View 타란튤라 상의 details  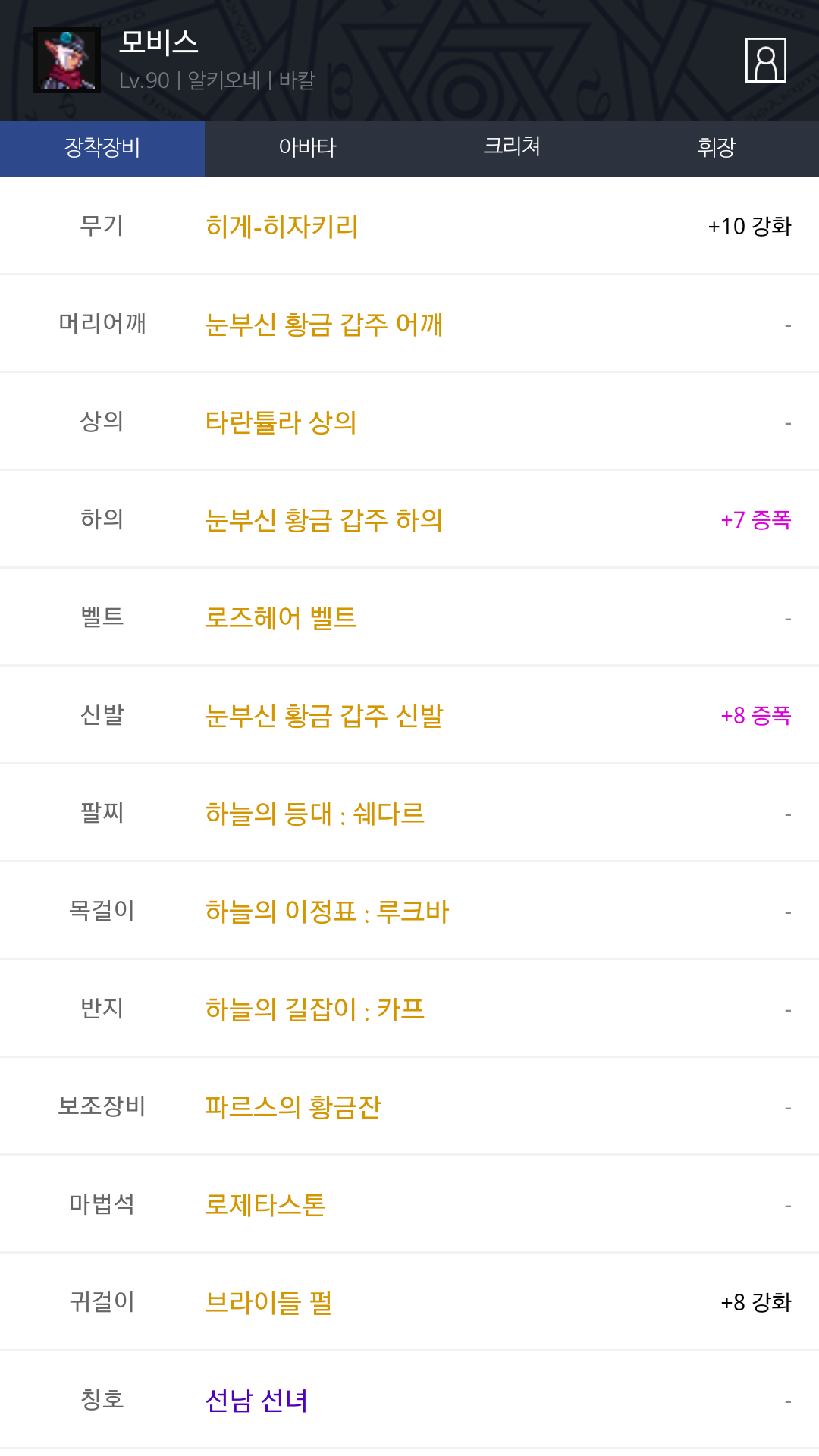click(281, 422)
